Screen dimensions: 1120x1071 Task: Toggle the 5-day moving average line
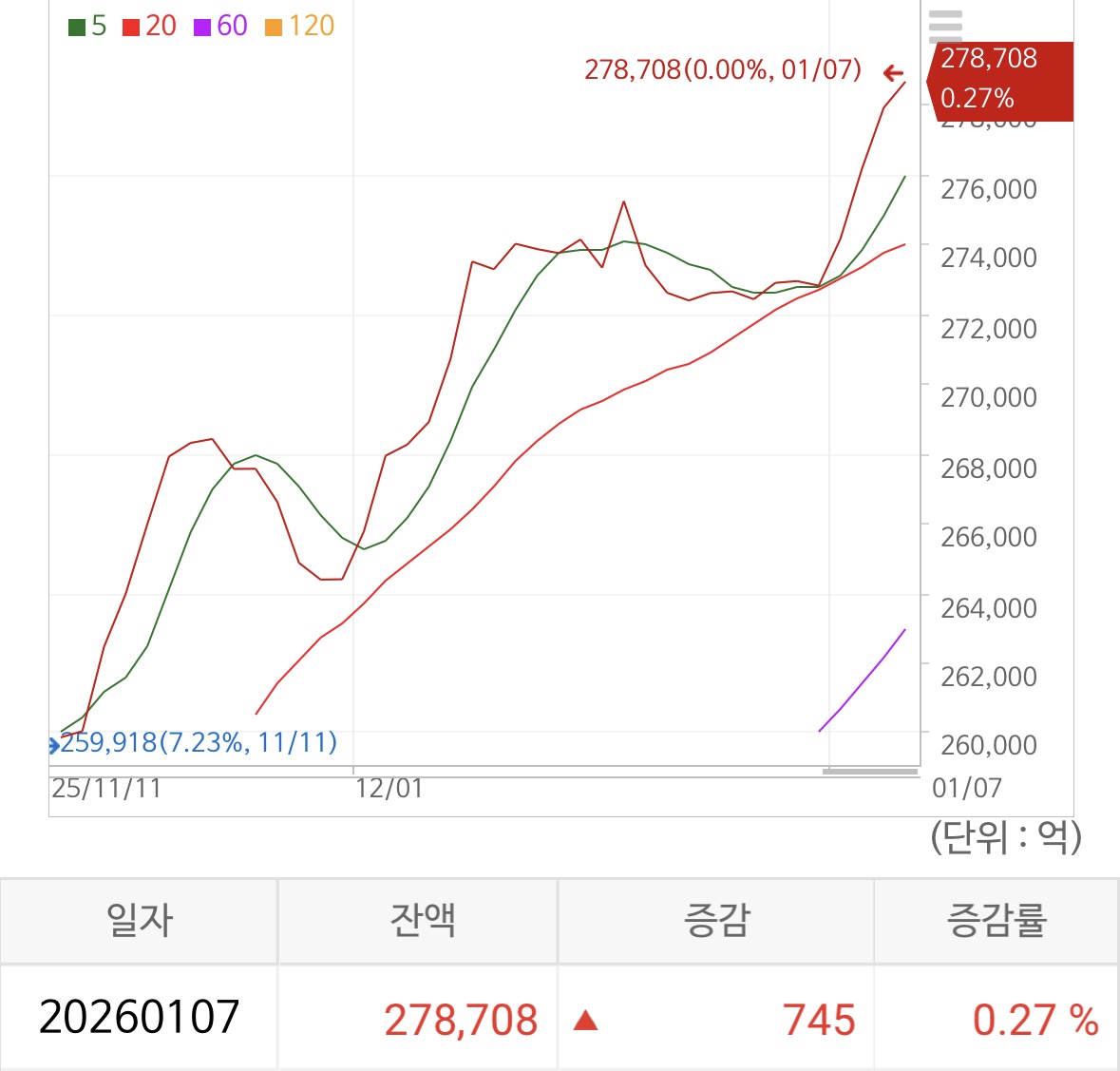tap(87, 27)
